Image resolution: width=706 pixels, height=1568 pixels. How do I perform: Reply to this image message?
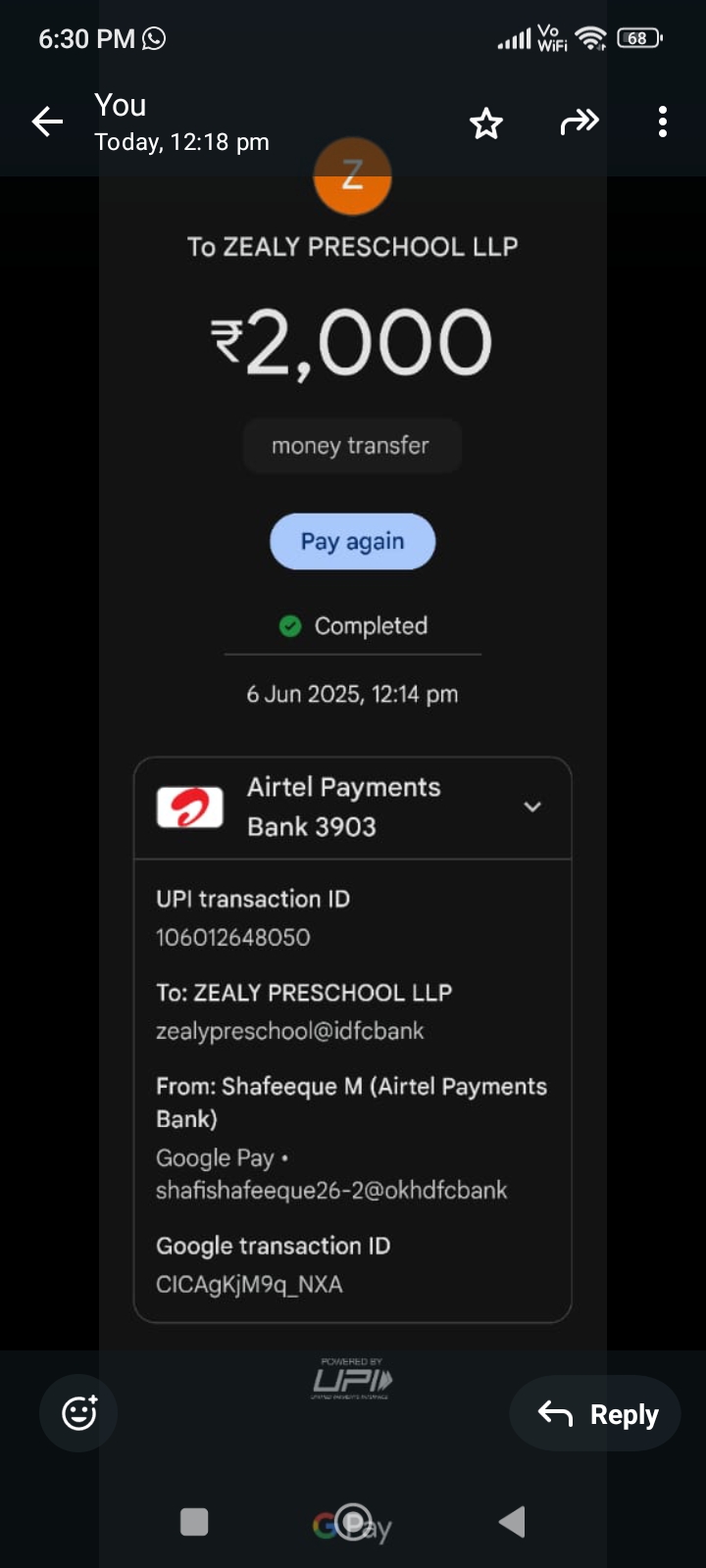pos(596,1414)
